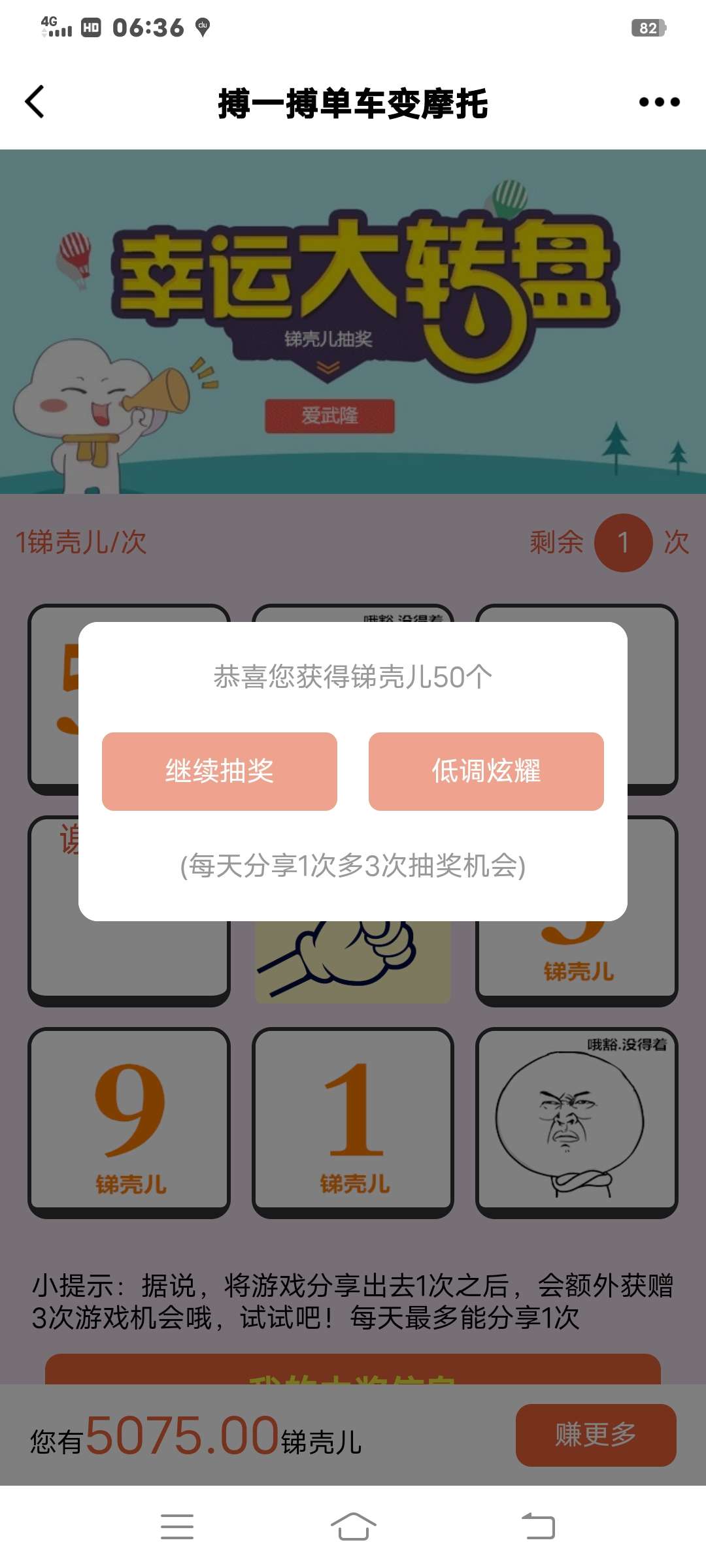Go back using the header arrow

pos(35,102)
